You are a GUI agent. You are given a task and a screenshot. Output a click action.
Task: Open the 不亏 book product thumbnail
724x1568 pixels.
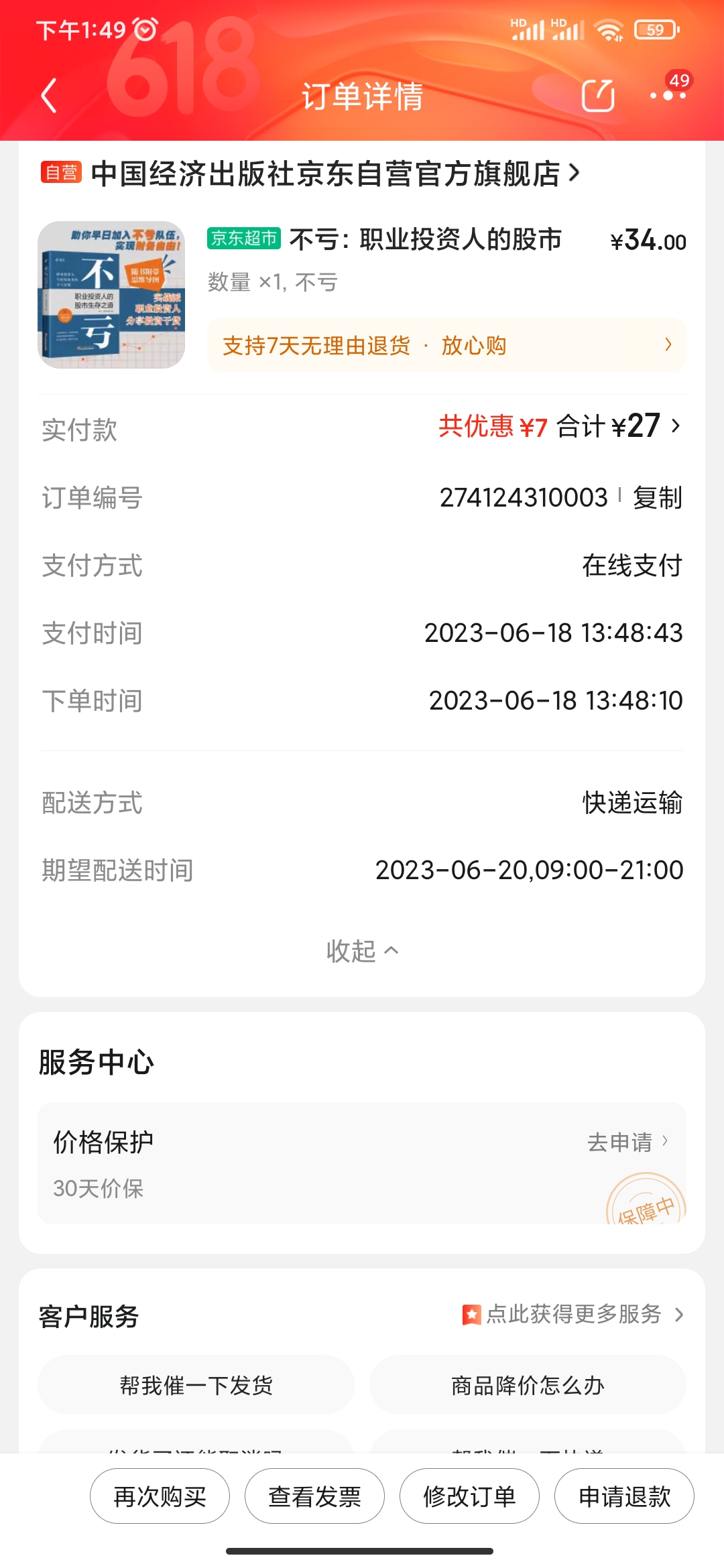(111, 295)
